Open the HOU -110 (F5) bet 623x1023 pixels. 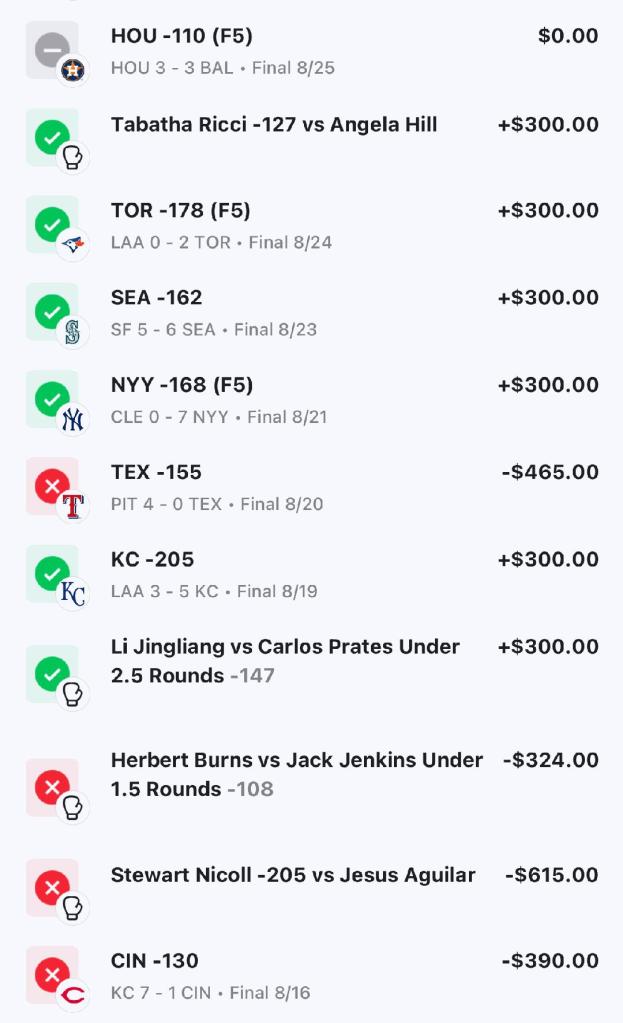(311, 51)
